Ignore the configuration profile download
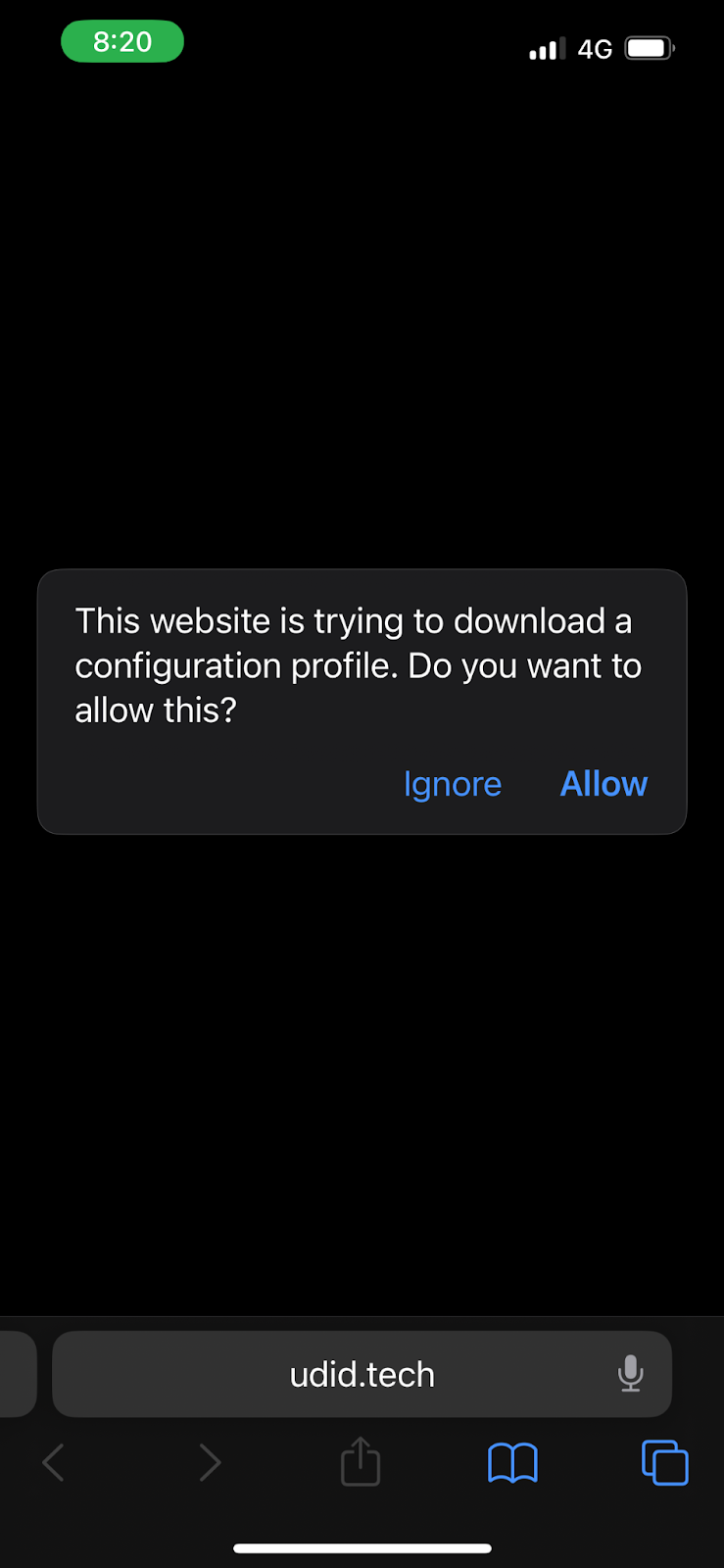The width and height of the screenshot is (724, 1568). pyautogui.click(x=453, y=785)
